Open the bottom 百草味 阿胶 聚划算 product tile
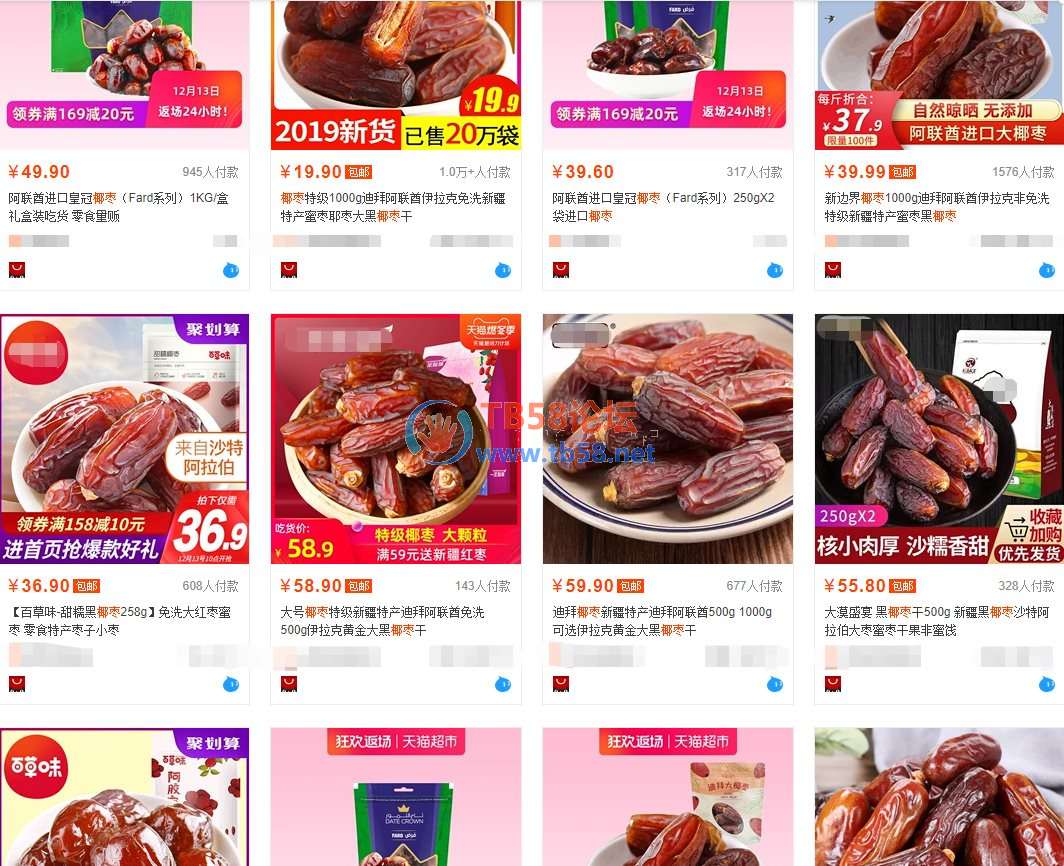 pyautogui.click(x=124, y=798)
